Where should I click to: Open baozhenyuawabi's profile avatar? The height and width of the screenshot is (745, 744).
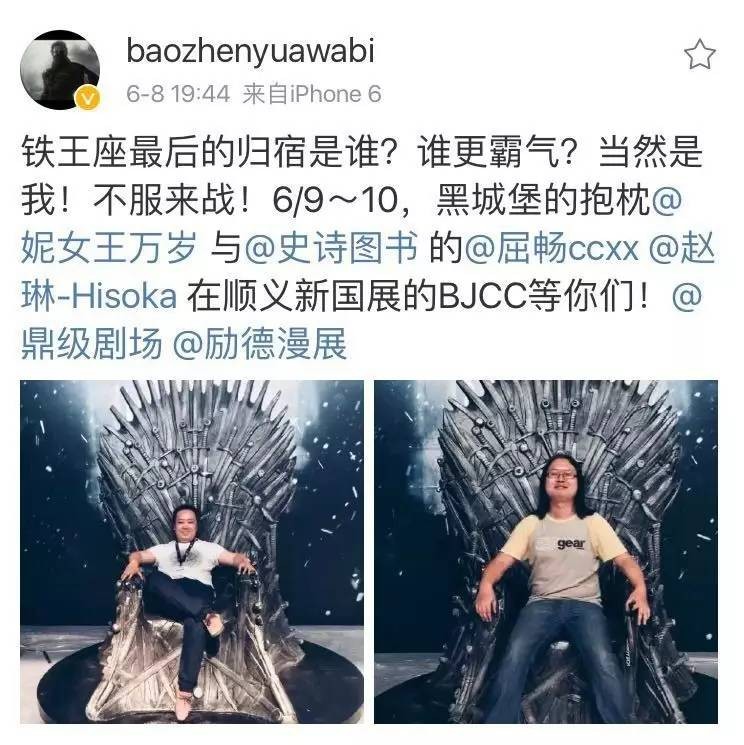(62, 70)
